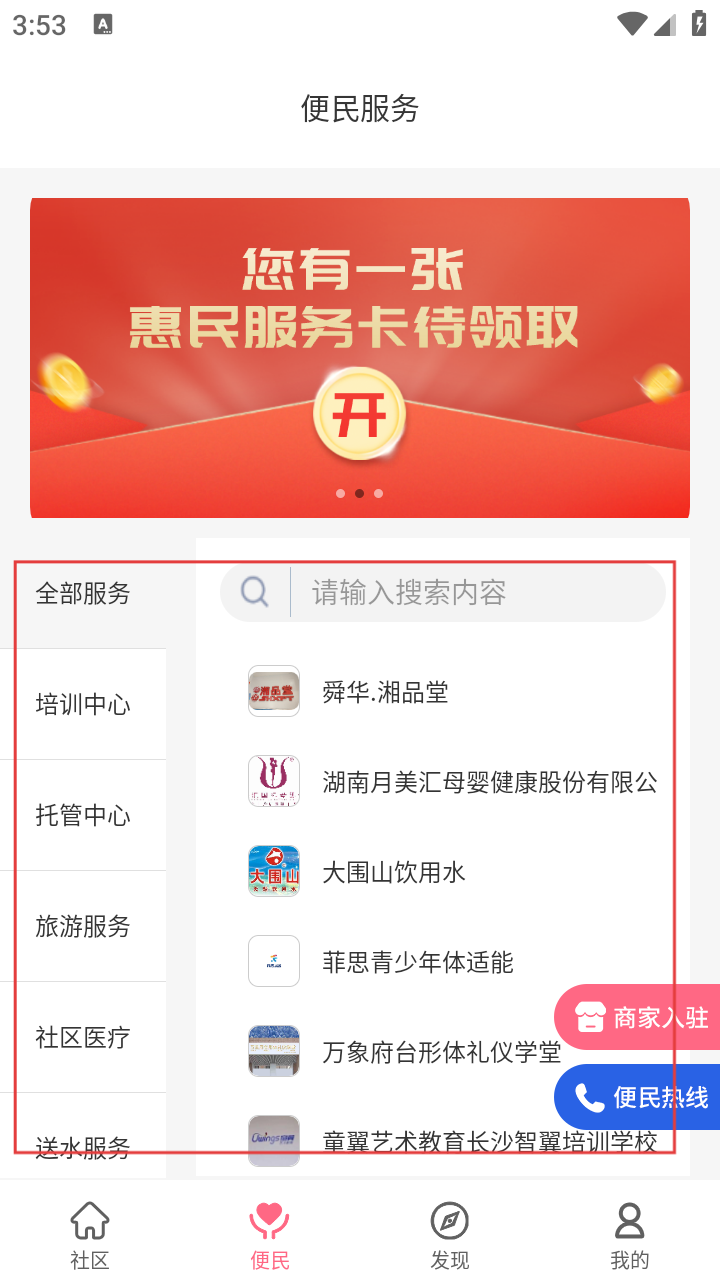Open the 菲思青少年体适能 listing
720x1280 pixels.
[417, 962]
